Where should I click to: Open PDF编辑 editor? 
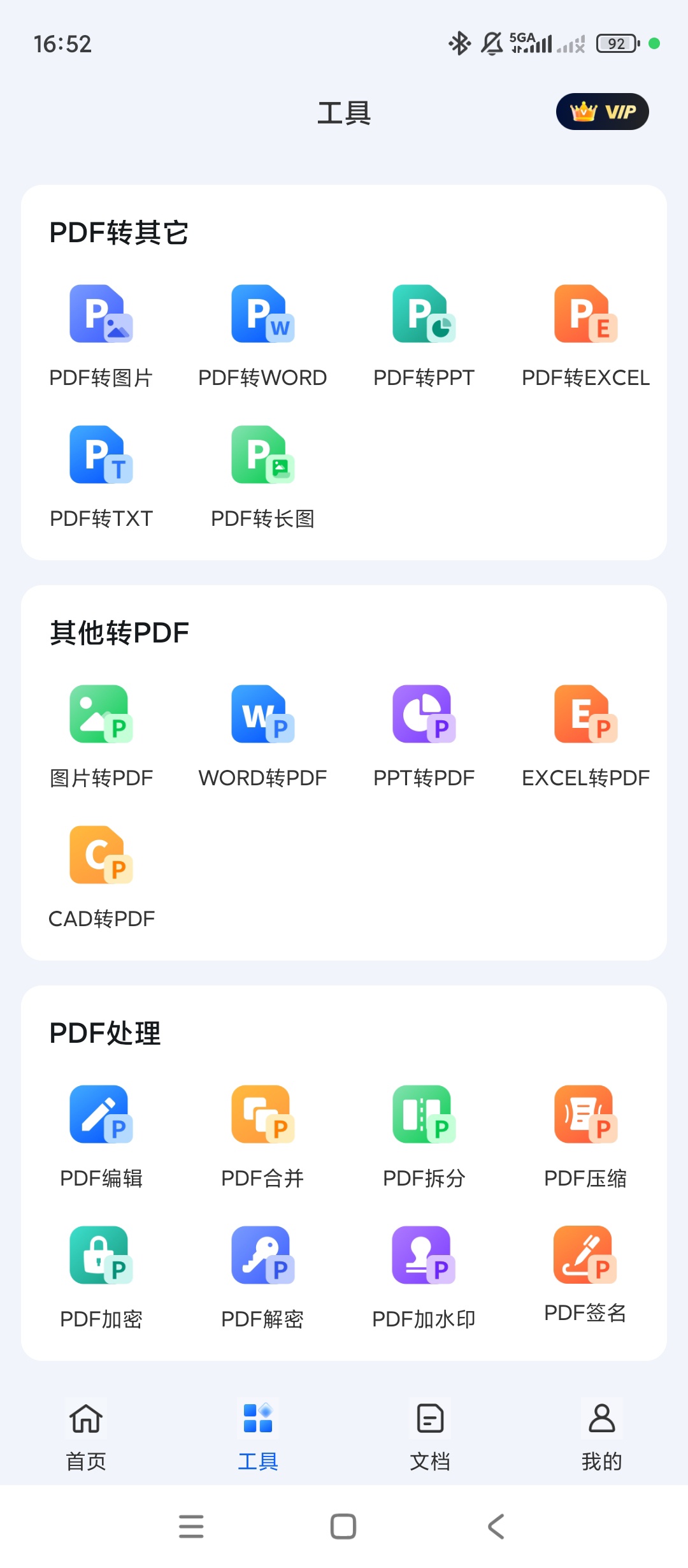101,1136
